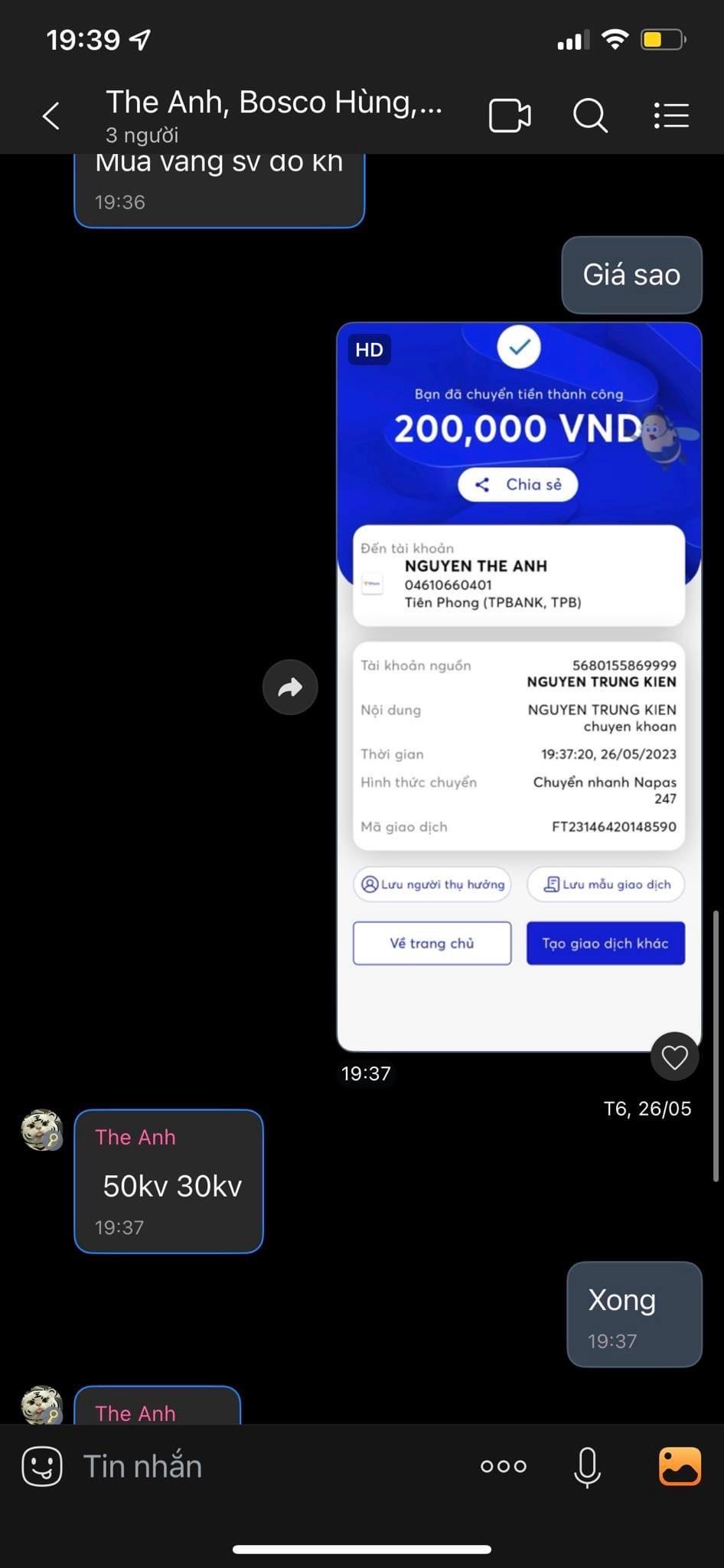Forward the receipt image with share arrow
Viewport: 724px width, 1568px height.
[x=290, y=688]
